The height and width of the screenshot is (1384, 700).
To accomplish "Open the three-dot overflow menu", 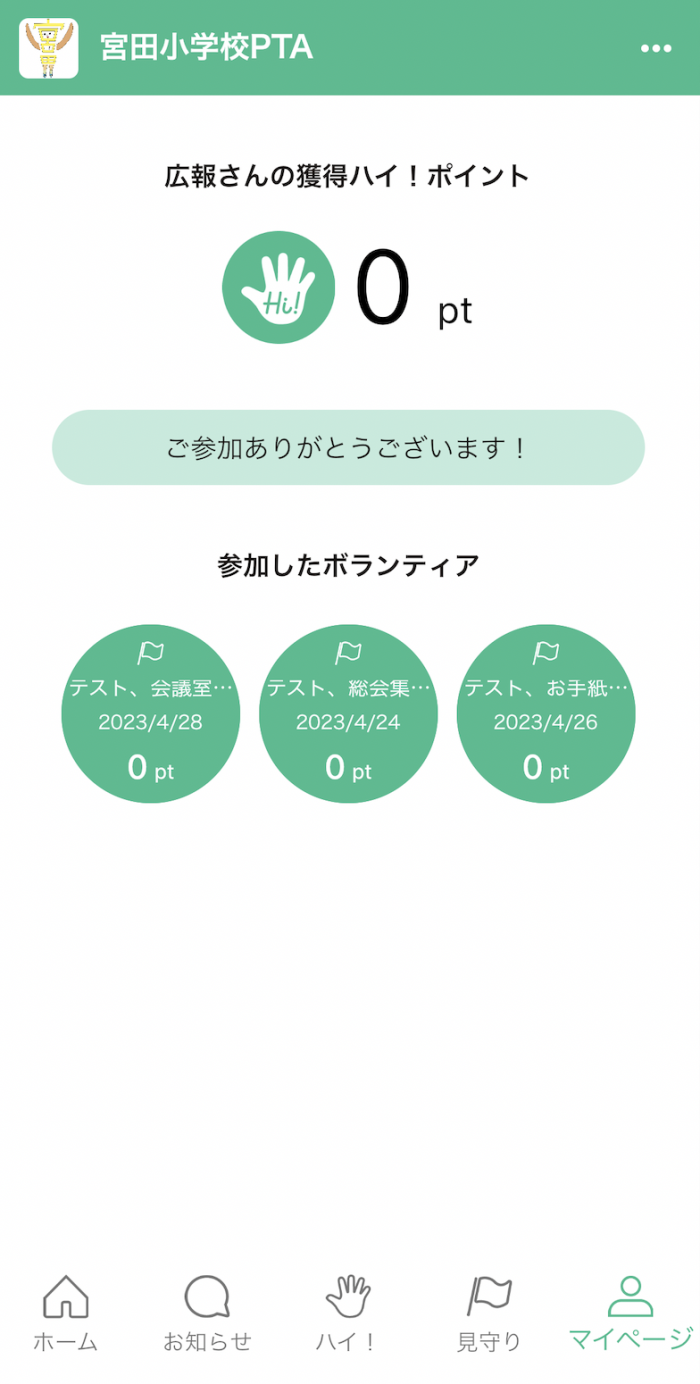I will pyautogui.click(x=656, y=48).
